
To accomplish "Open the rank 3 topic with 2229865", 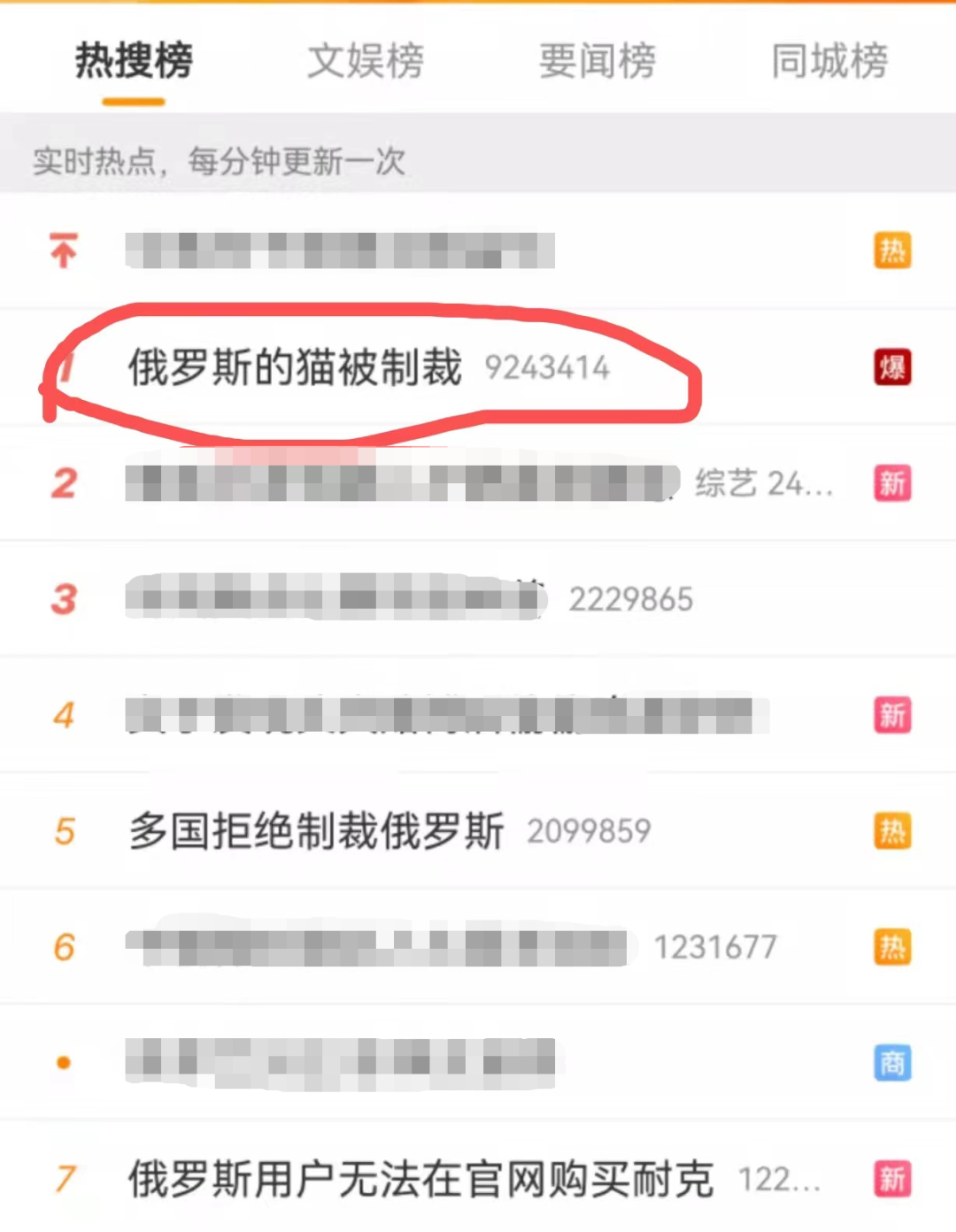I will (336, 599).
